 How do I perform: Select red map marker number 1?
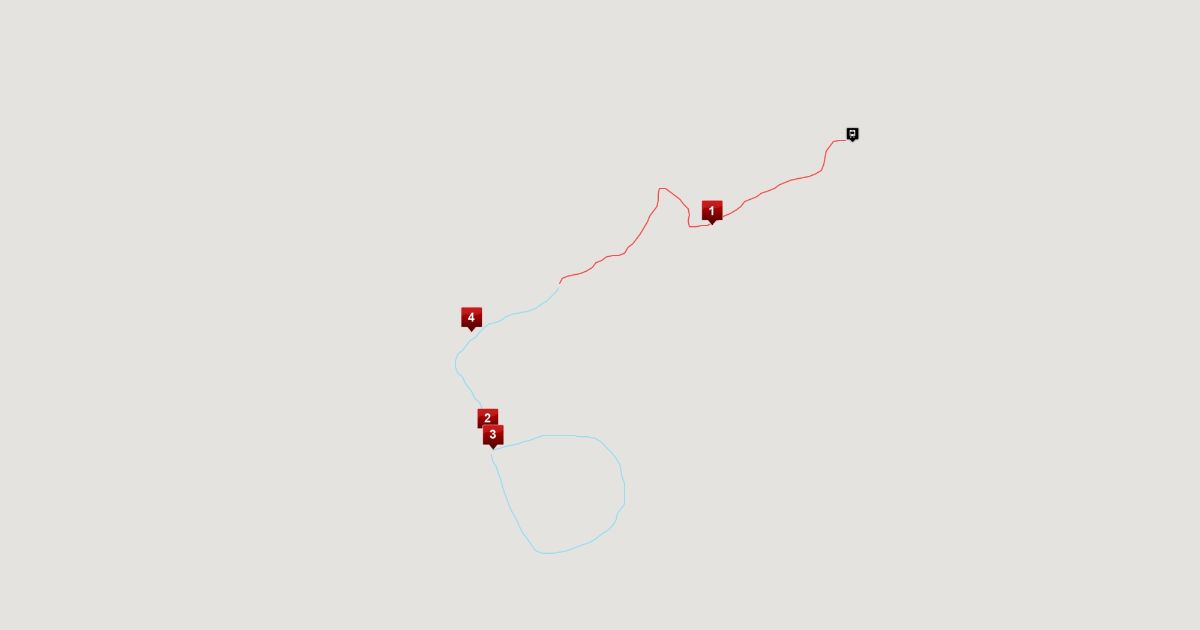pyautogui.click(x=712, y=211)
